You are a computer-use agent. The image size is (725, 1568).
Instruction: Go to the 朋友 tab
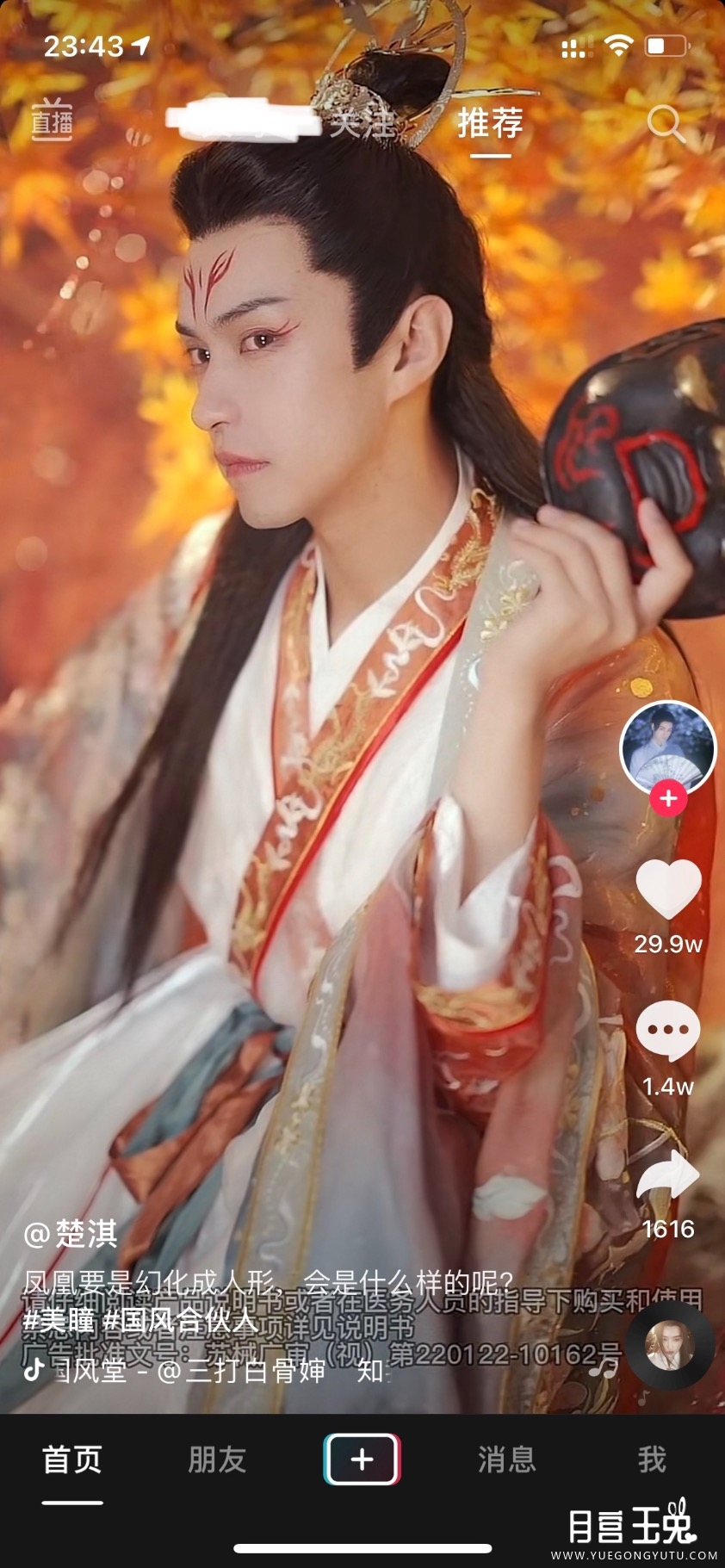coord(217,1460)
